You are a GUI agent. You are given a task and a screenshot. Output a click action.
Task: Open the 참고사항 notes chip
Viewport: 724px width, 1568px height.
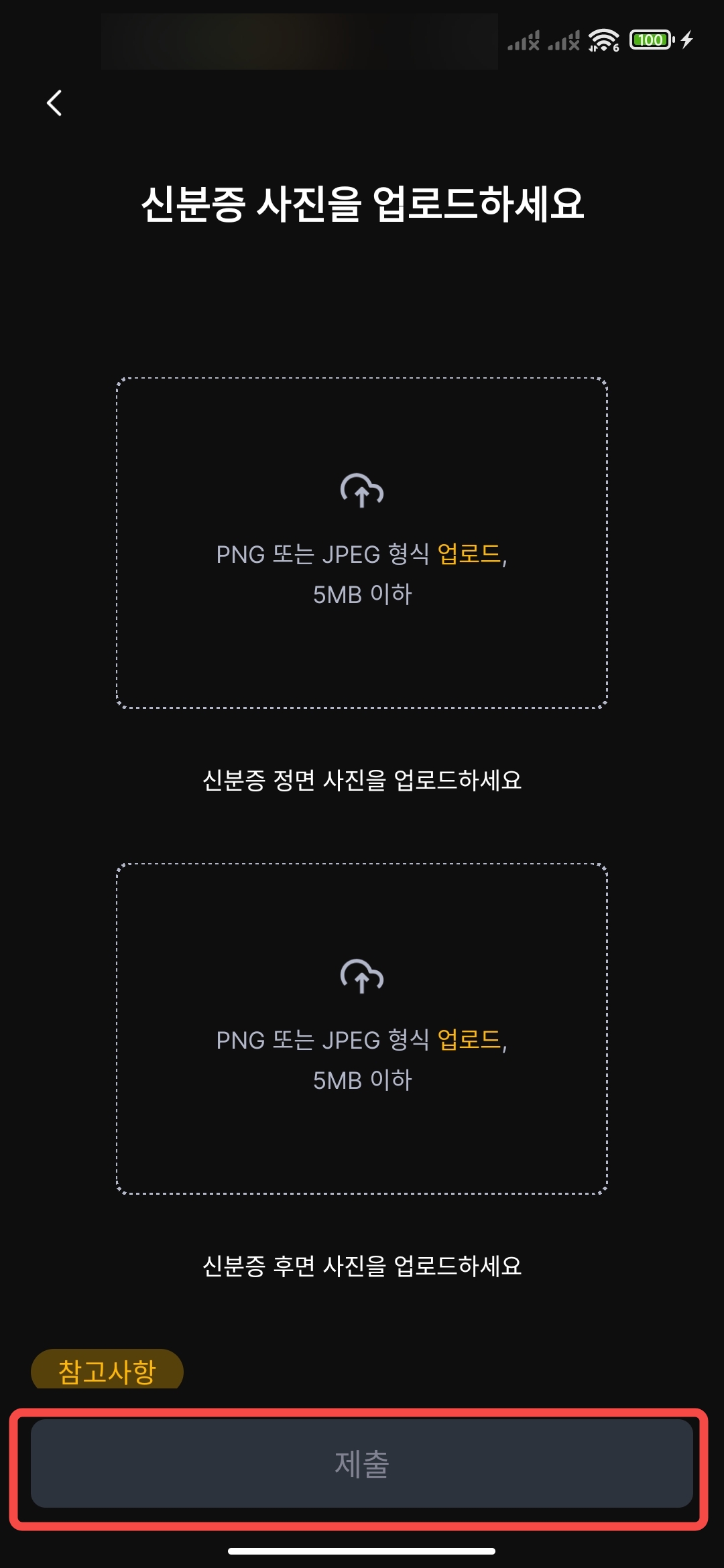click(107, 1370)
